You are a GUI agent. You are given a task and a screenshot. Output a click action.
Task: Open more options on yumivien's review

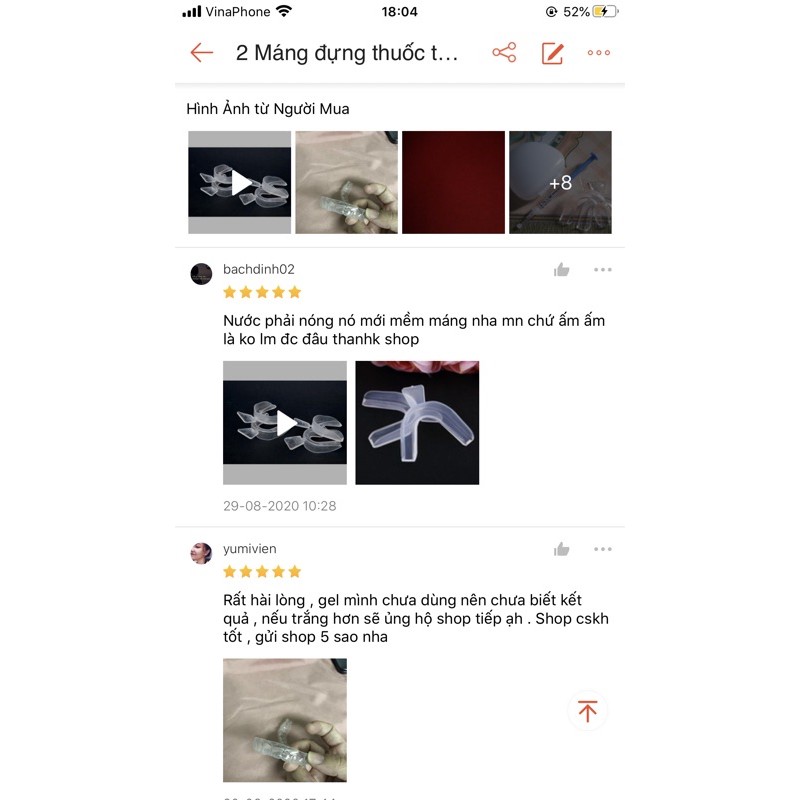pos(602,549)
